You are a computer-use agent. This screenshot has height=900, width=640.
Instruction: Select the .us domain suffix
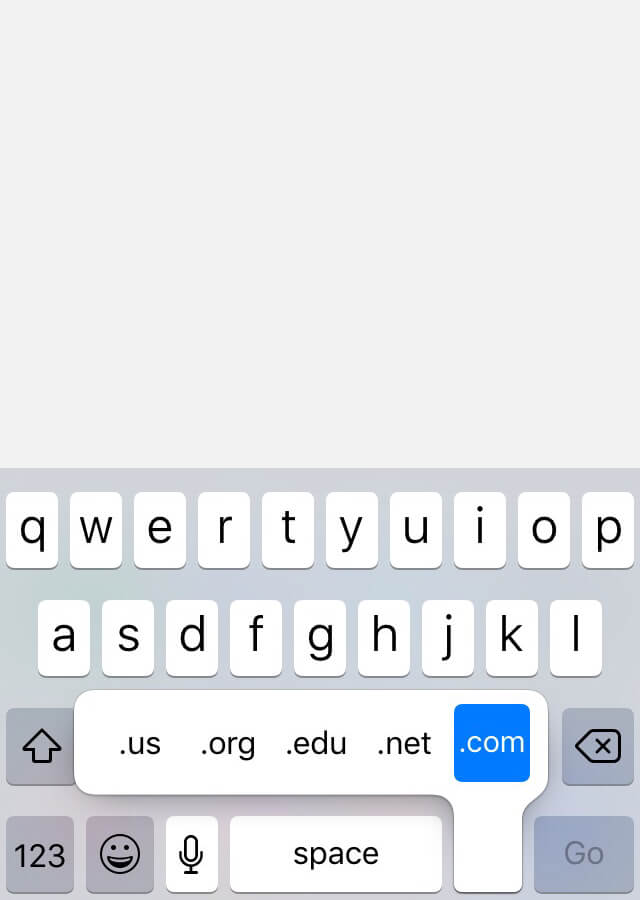(140, 744)
